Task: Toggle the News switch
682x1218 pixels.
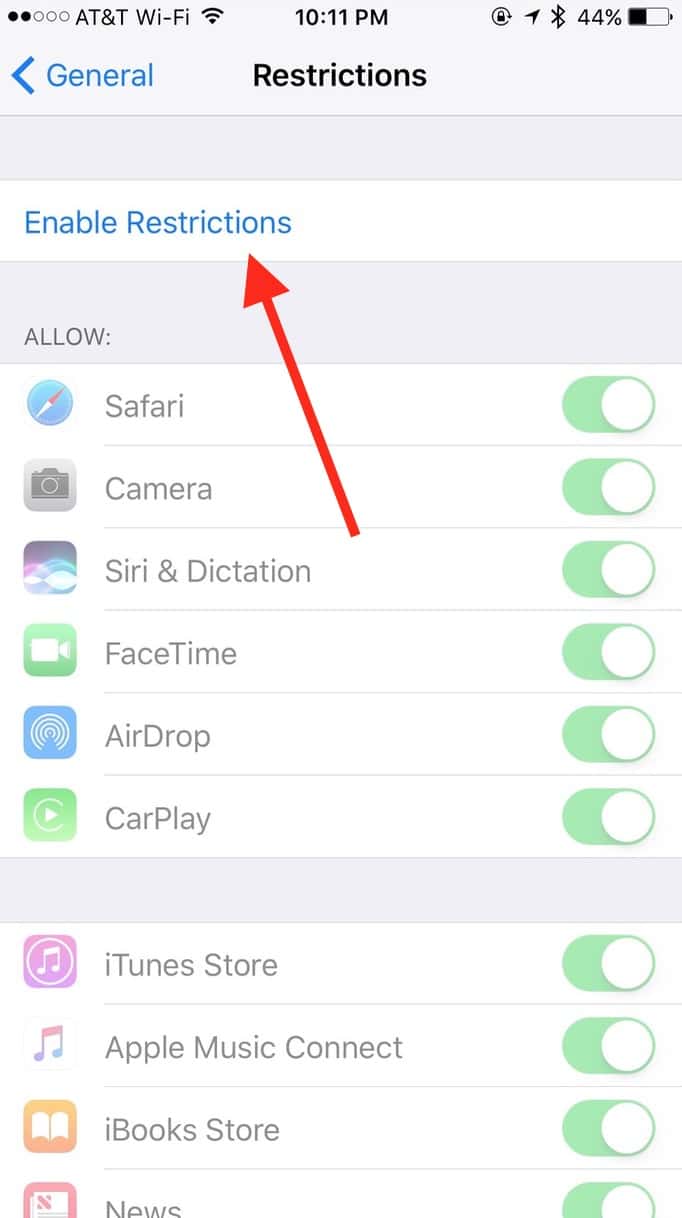Action: coord(608,1203)
